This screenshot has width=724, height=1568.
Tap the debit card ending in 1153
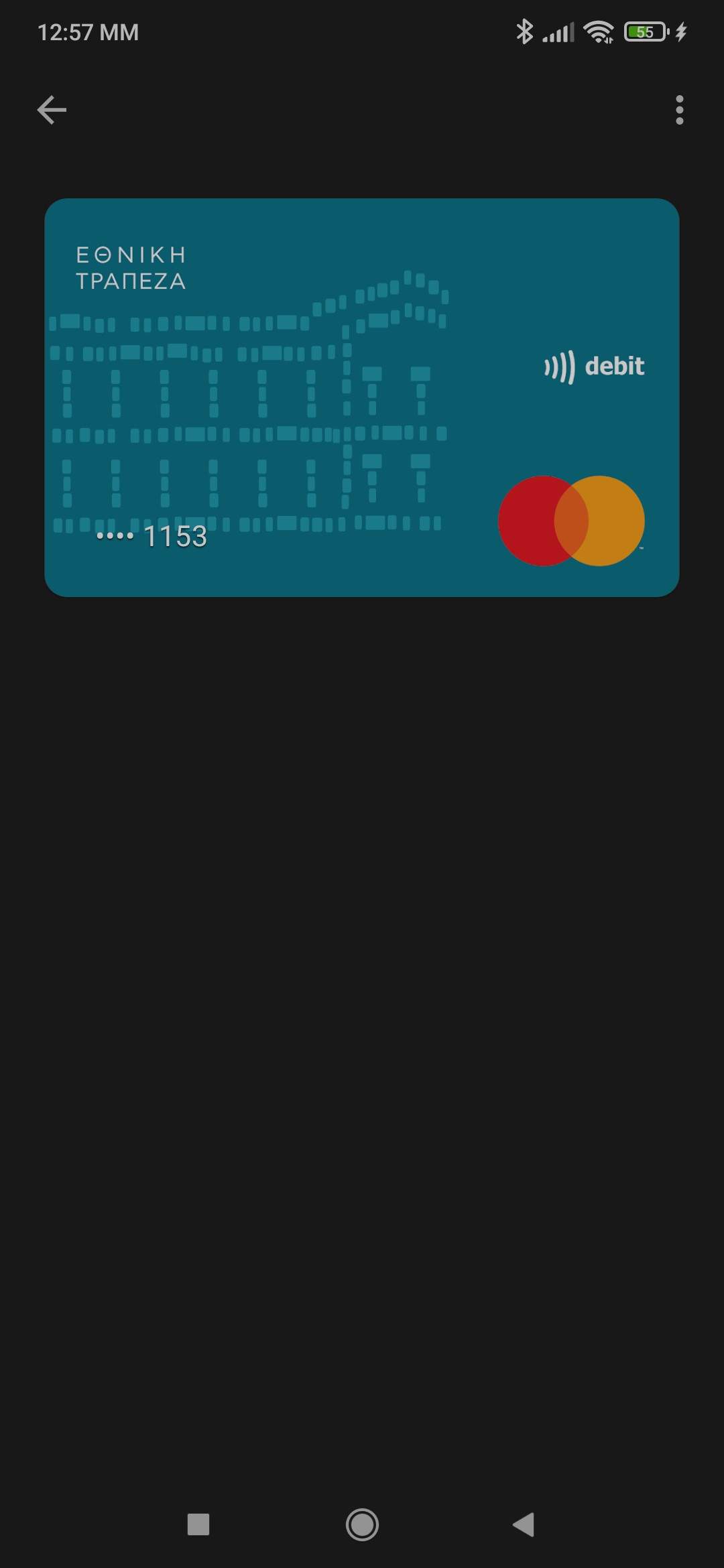(362, 397)
